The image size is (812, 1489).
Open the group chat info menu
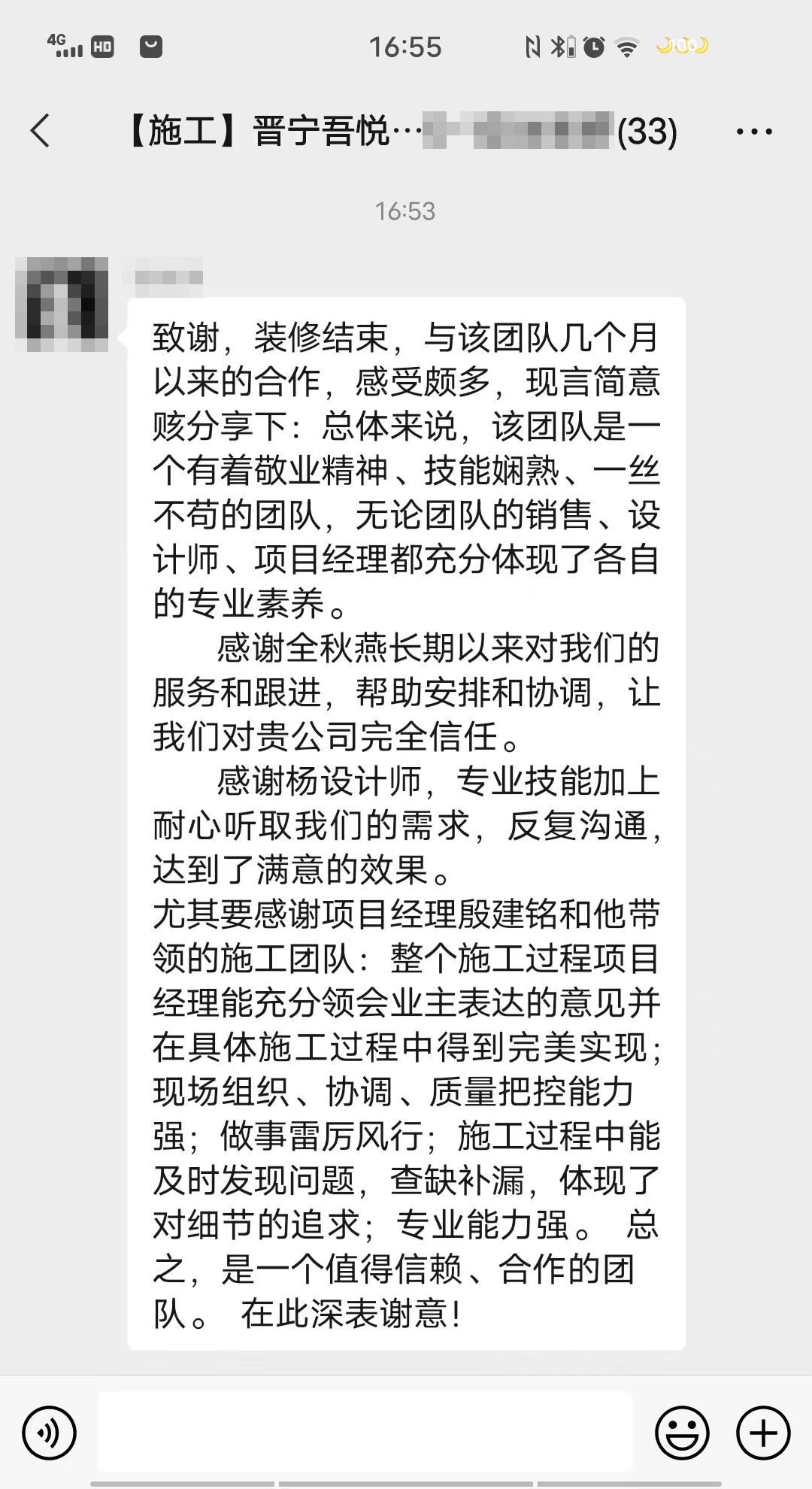(753, 132)
